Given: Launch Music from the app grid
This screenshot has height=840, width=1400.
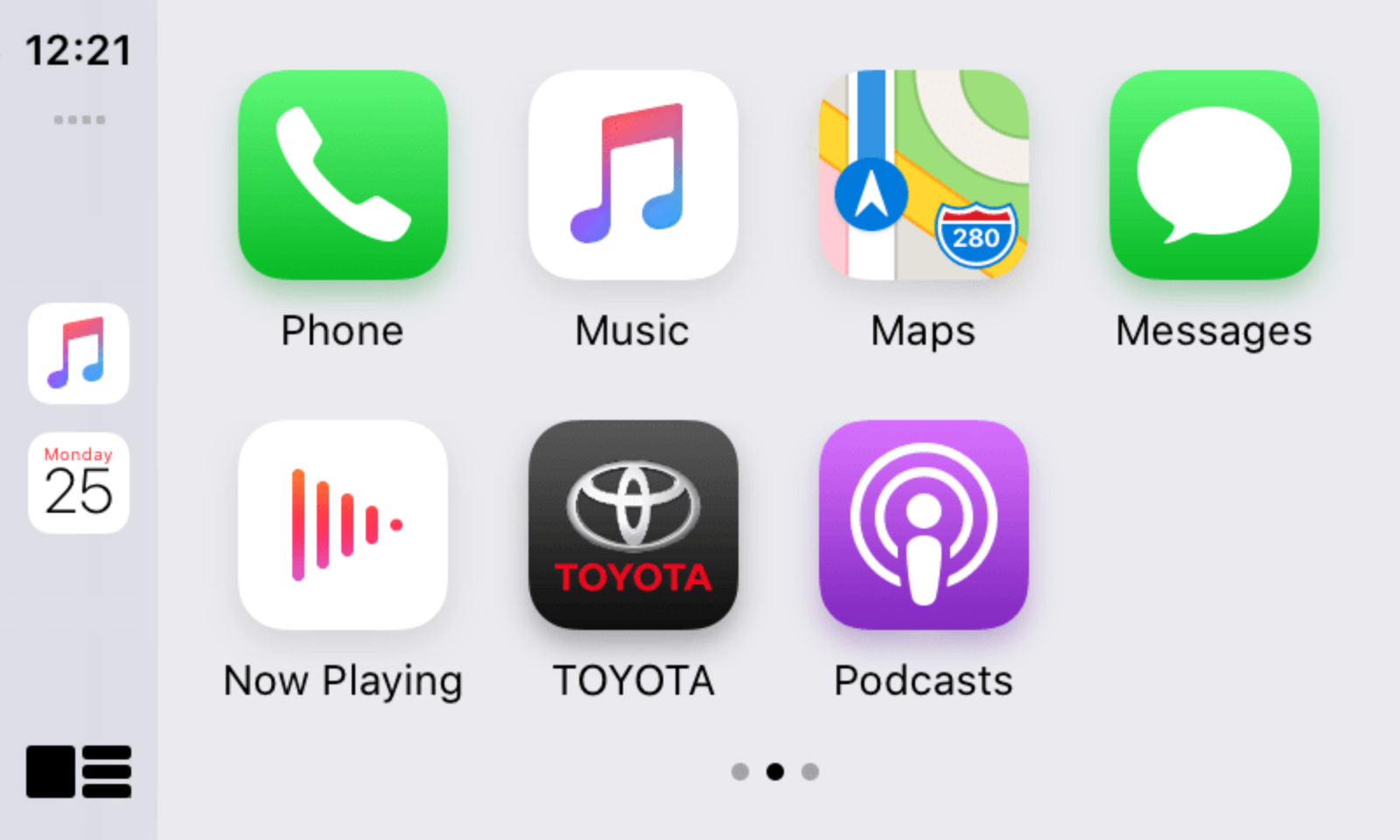Looking at the screenshot, I should (633, 175).
